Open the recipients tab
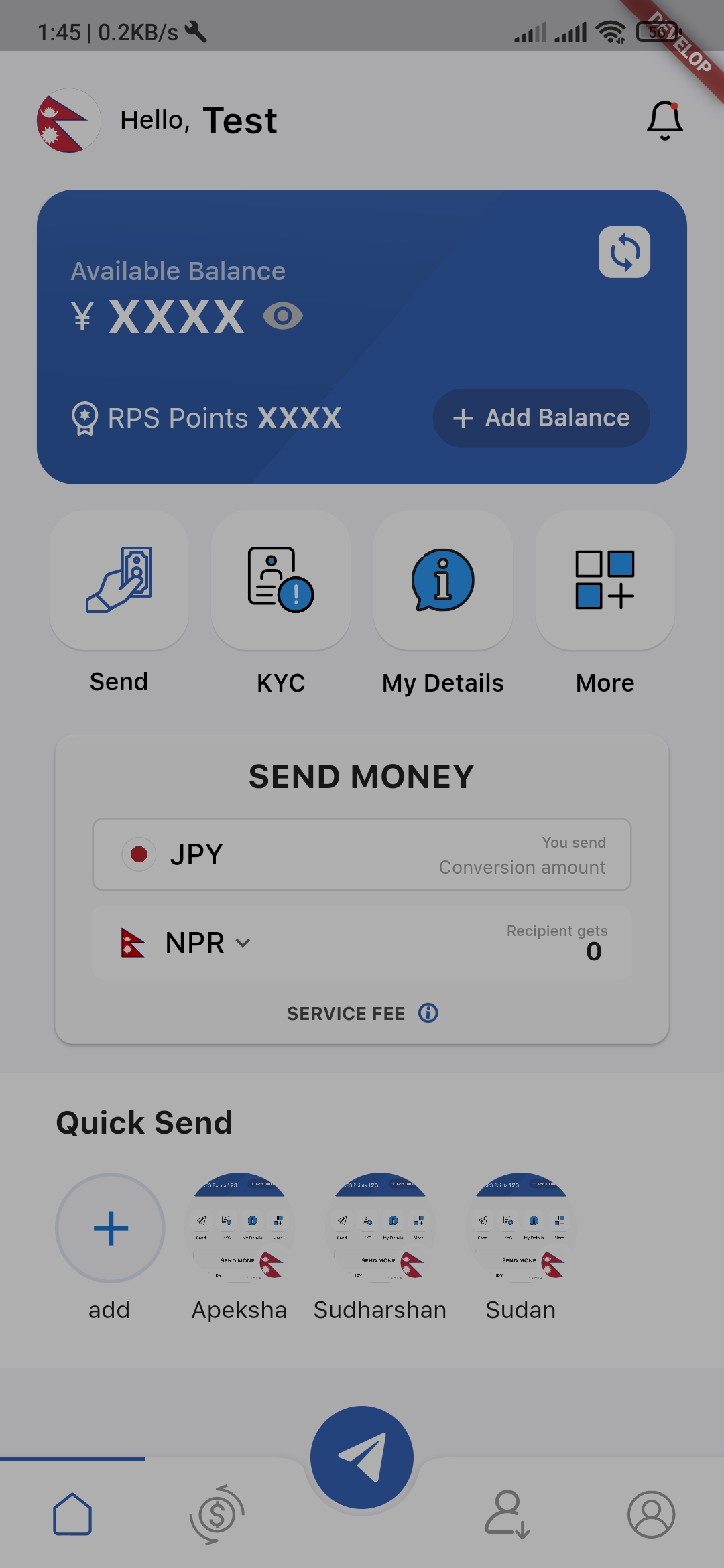 point(507,1514)
